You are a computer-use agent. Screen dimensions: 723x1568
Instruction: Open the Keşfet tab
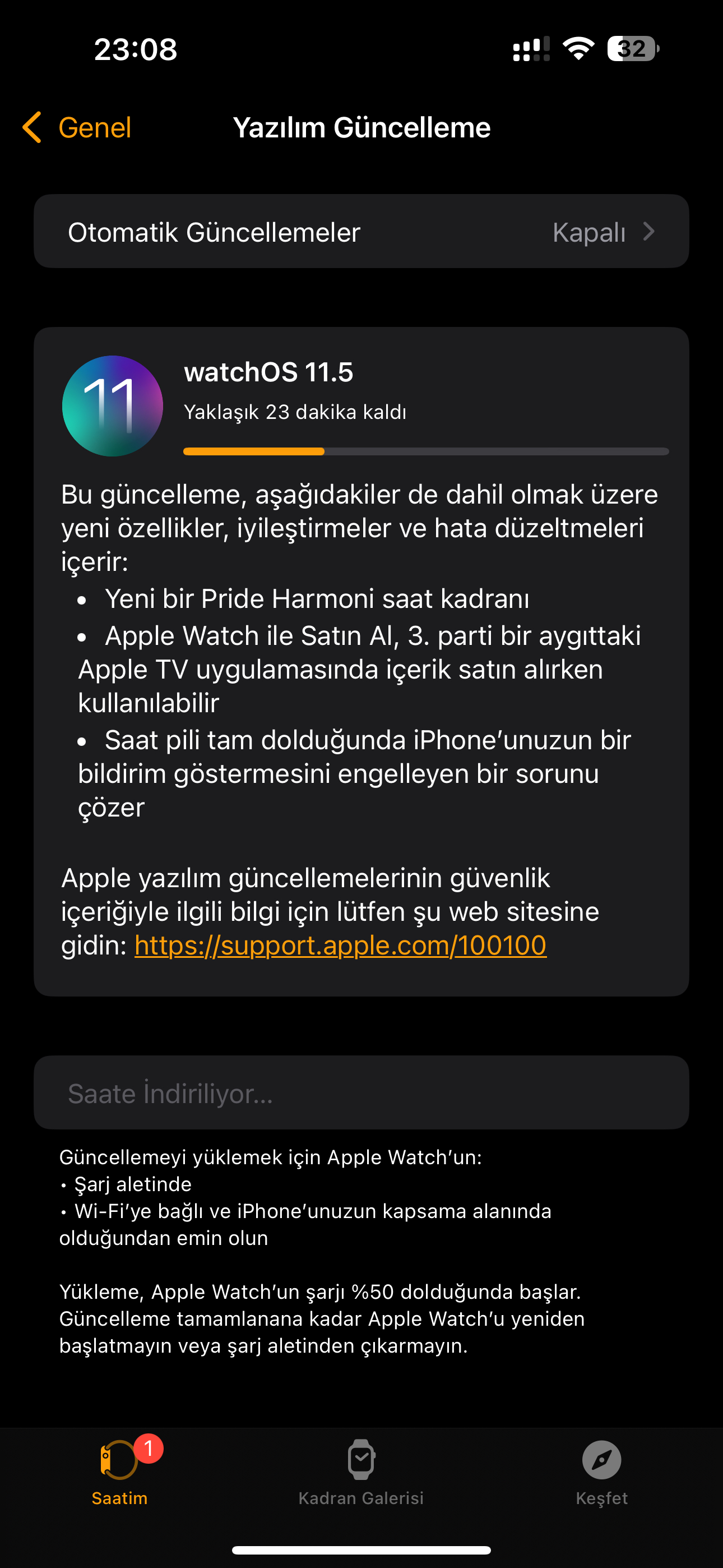(x=601, y=1472)
